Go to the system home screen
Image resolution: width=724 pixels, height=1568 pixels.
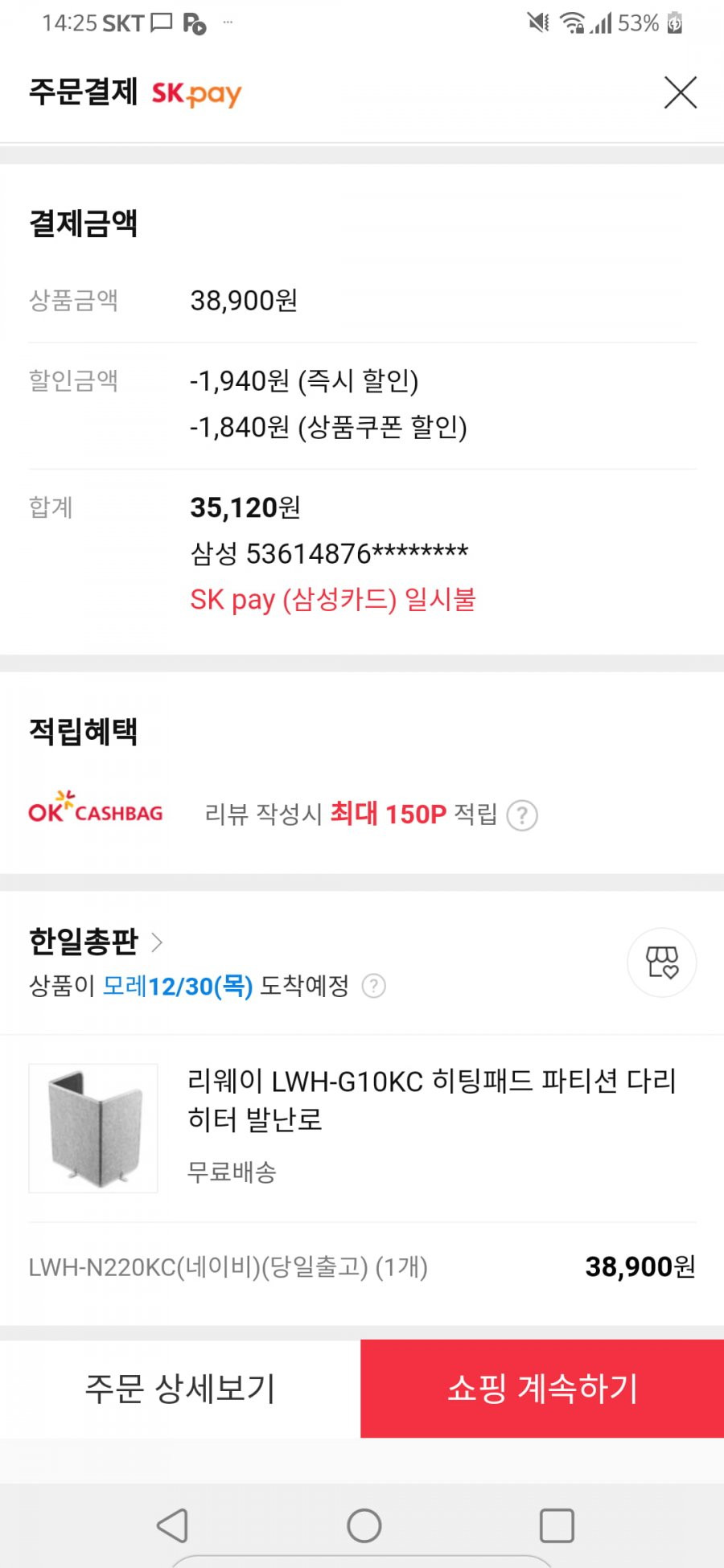point(364,1525)
